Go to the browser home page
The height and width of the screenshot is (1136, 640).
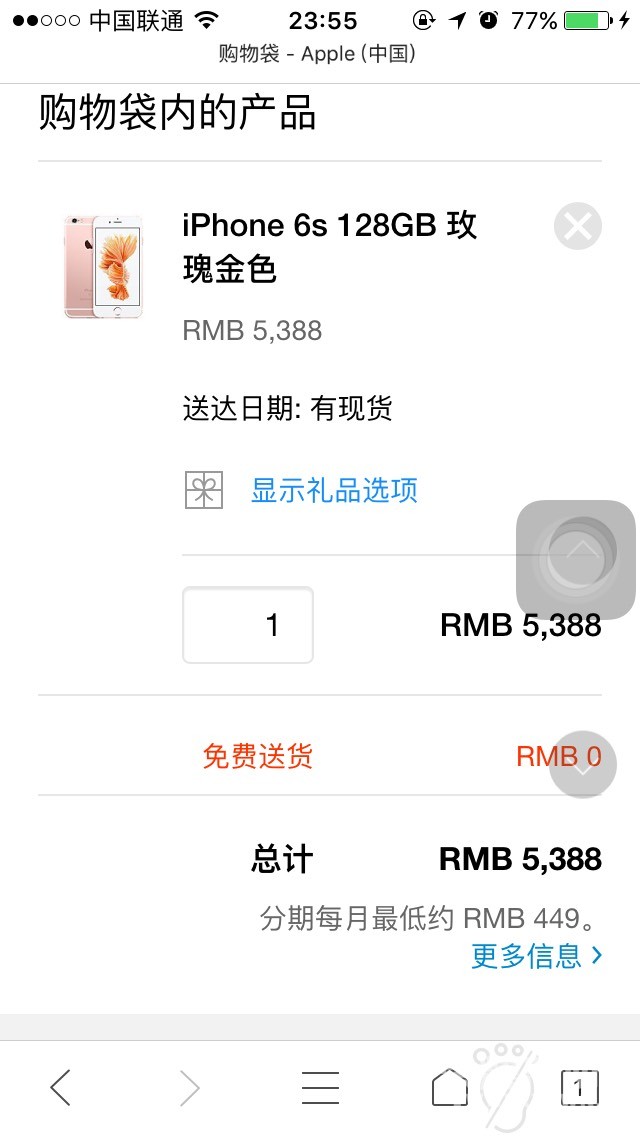[x=449, y=1087]
